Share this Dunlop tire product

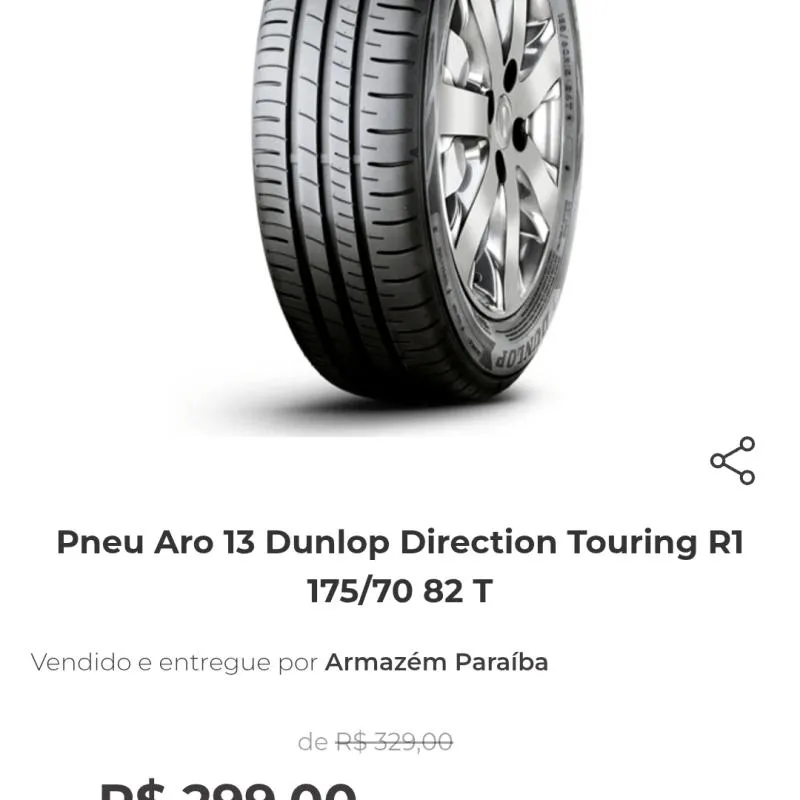(732, 461)
